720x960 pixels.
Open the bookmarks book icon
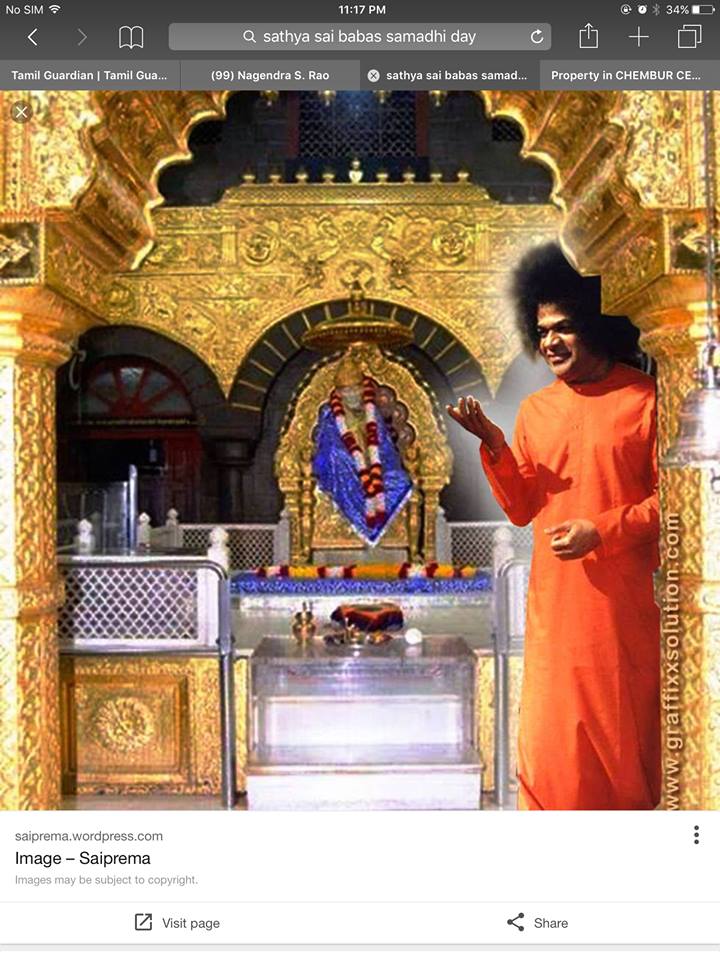pyautogui.click(x=131, y=37)
